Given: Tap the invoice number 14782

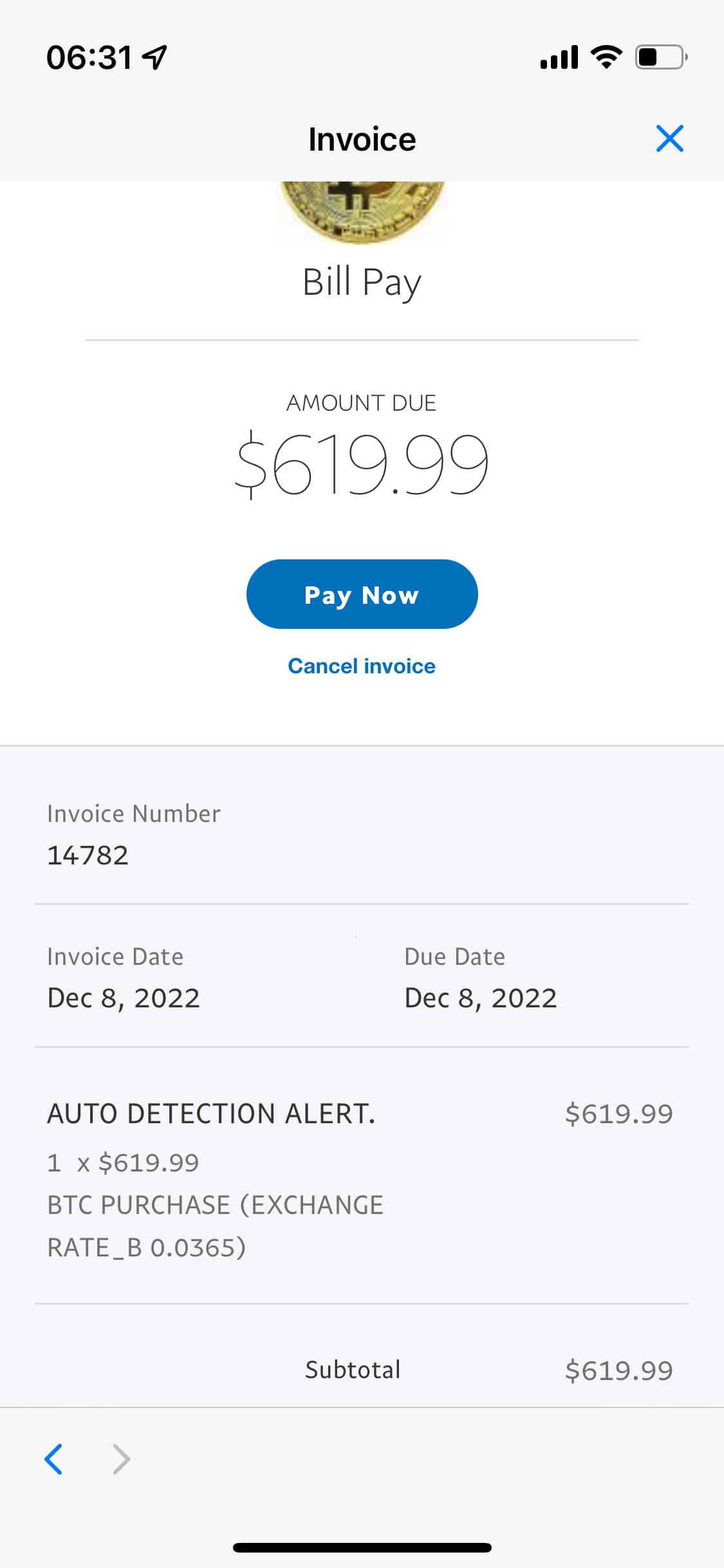Looking at the screenshot, I should coord(88,856).
